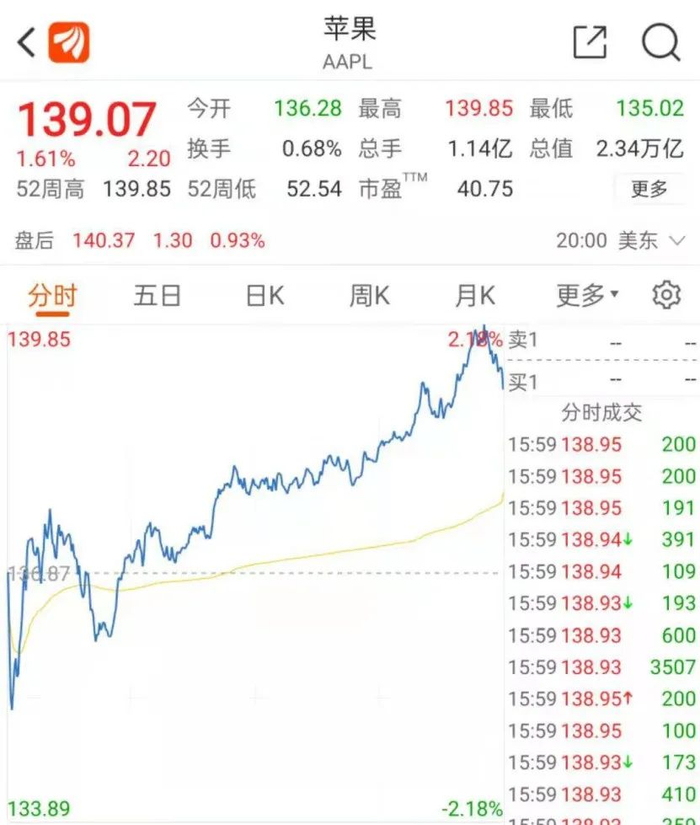This screenshot has width=700, height=825.
Task: Switch to the 五日 tab
Action: (x=157, y=296)
